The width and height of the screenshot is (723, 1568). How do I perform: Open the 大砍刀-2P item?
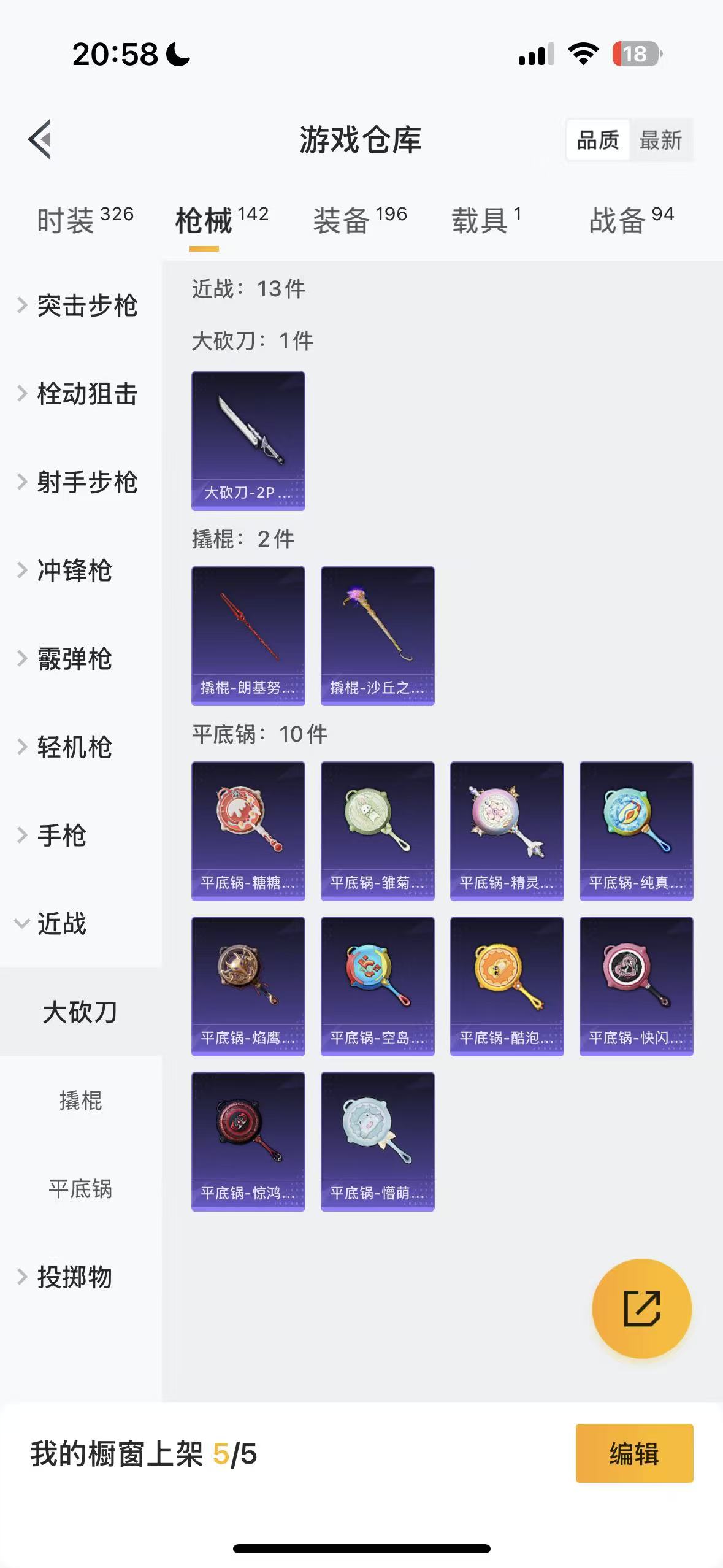pyautogui.click(x=248, y=440)
